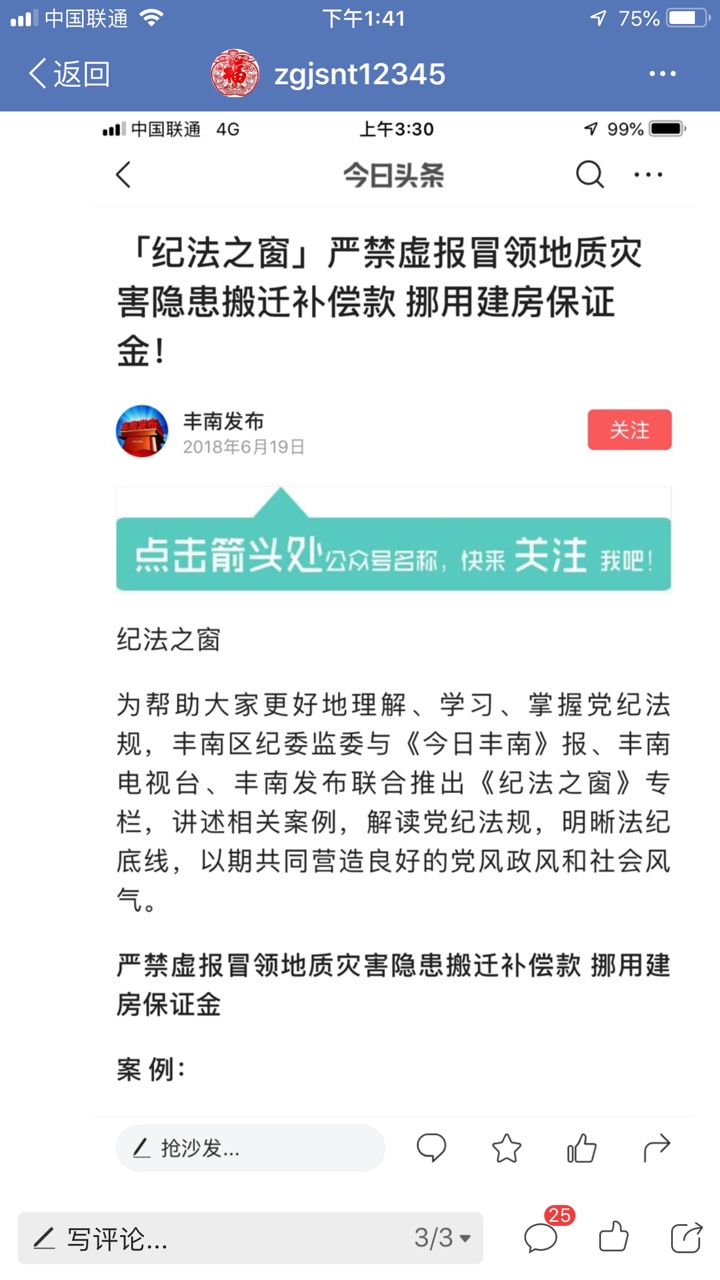This screenshot has width=720, height=1280.
Task: Open the top bar overflow menu
Action: click(x=663, y=74)
